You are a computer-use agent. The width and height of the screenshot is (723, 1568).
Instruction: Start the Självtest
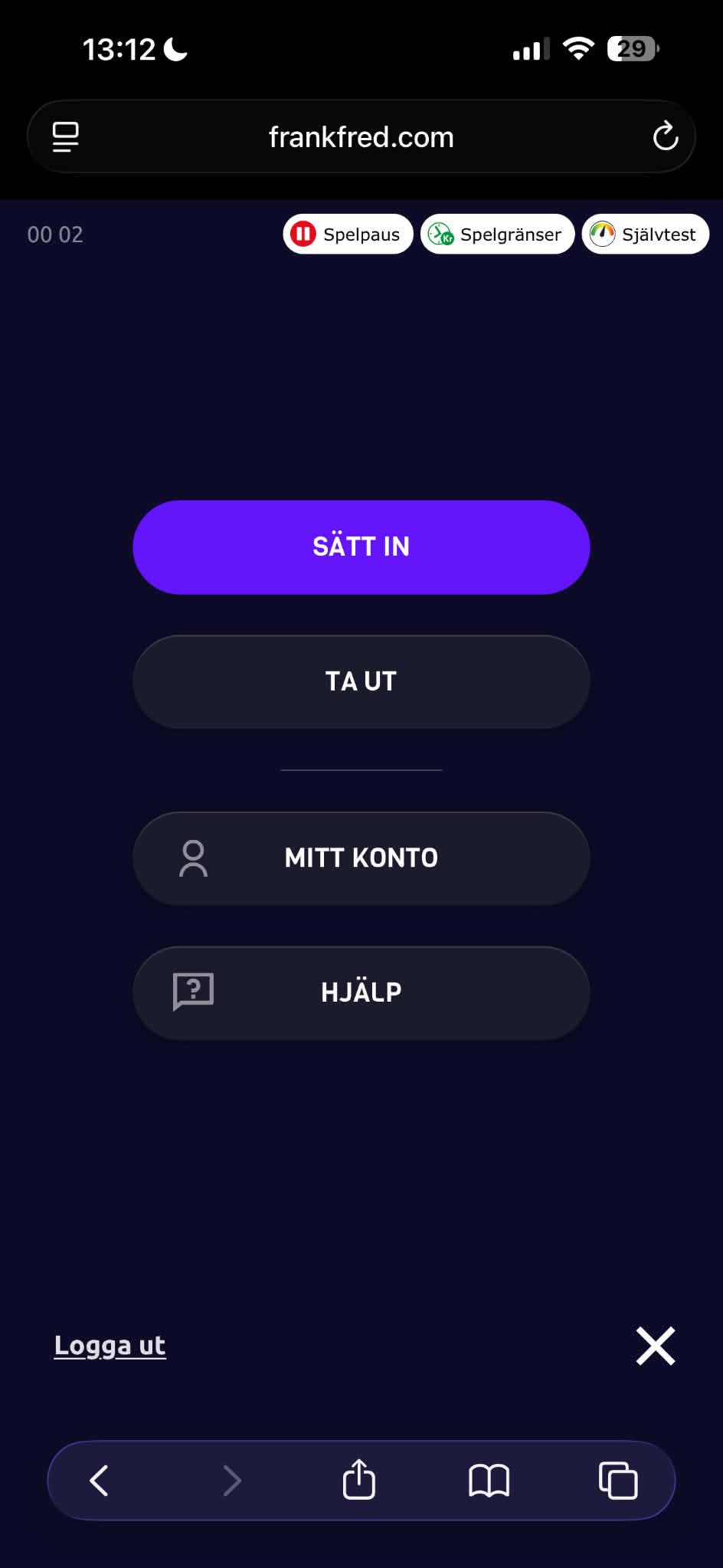645,234
